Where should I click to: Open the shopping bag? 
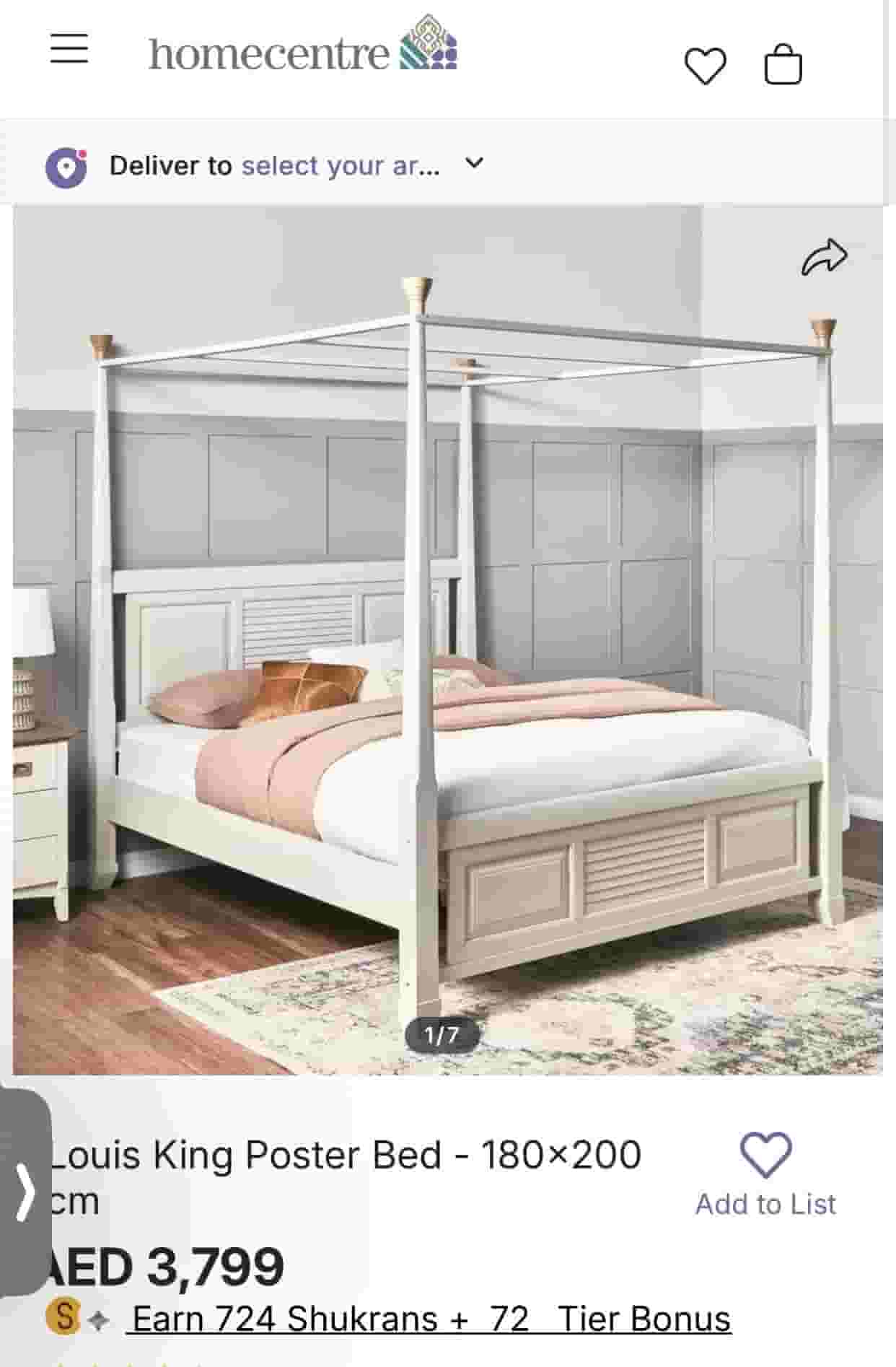coord(783,65)
